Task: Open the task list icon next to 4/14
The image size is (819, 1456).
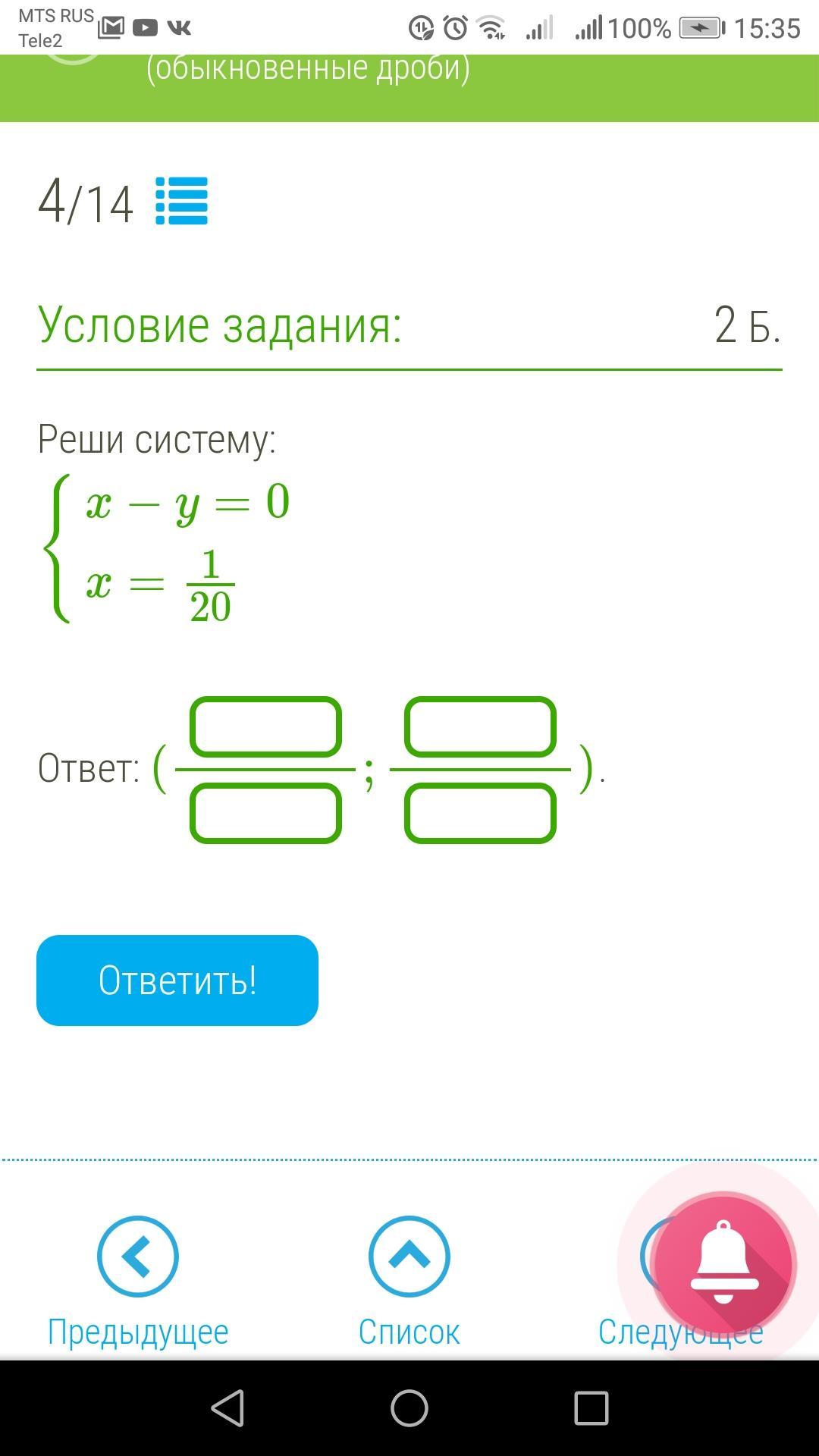Action: tap(181, 201)
